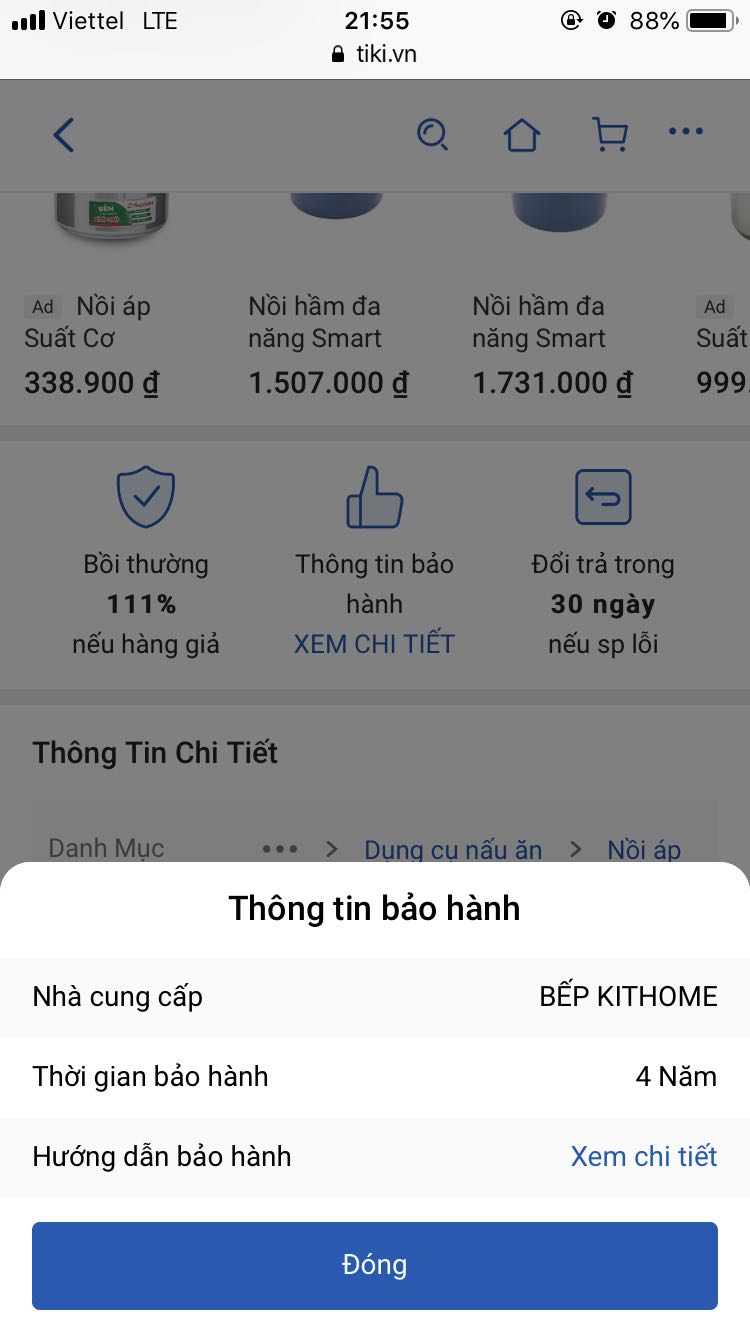Expand the hidden breadcrumb via the ellipsis
Viewport: 750px width, 1334px height.
click(280, 848)
